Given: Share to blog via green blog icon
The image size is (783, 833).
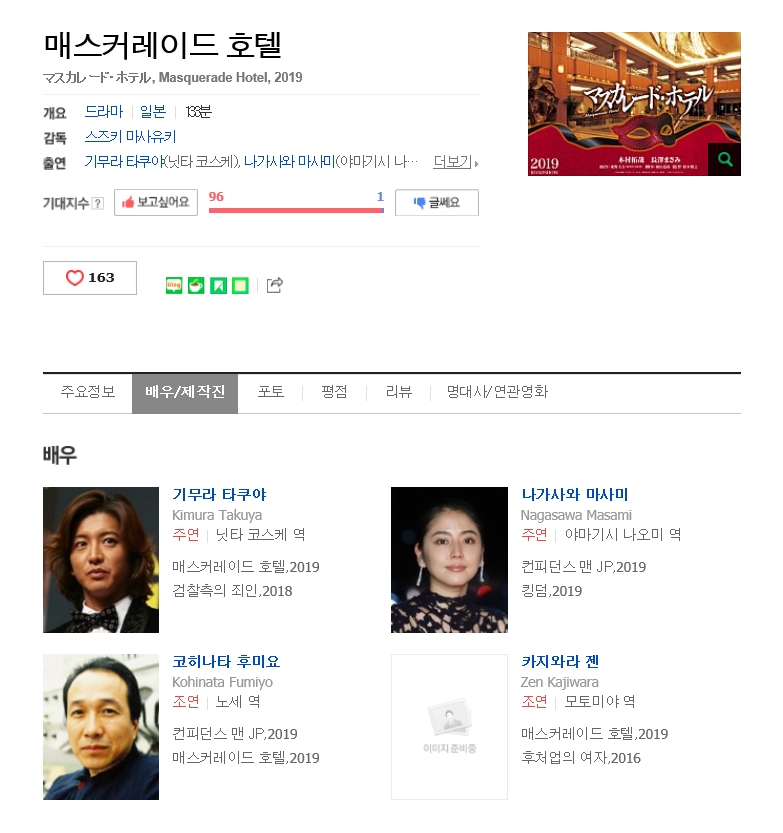Looking at the screenshot, I should tap(174, 285).
